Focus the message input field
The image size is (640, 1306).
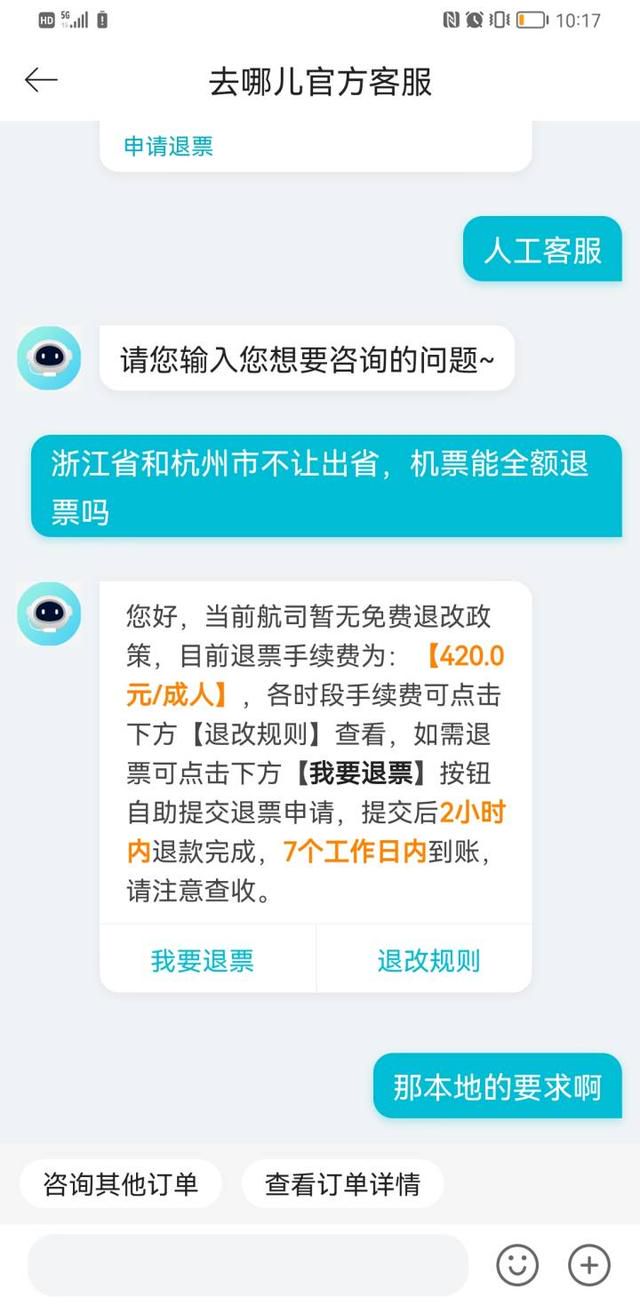[x=247, y=1265]
